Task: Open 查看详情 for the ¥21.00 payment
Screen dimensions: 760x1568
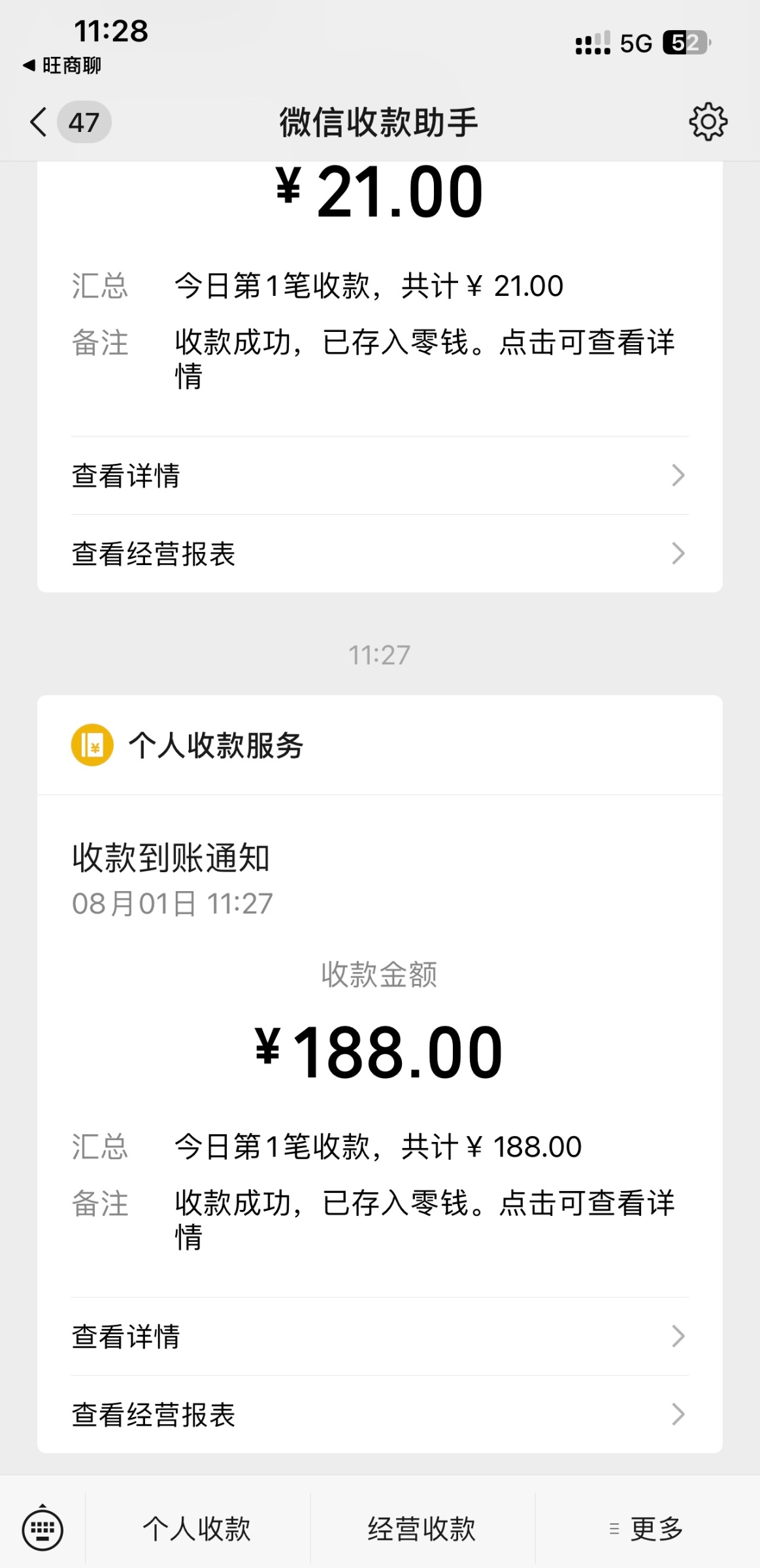Action: click(x=379, y=476)
